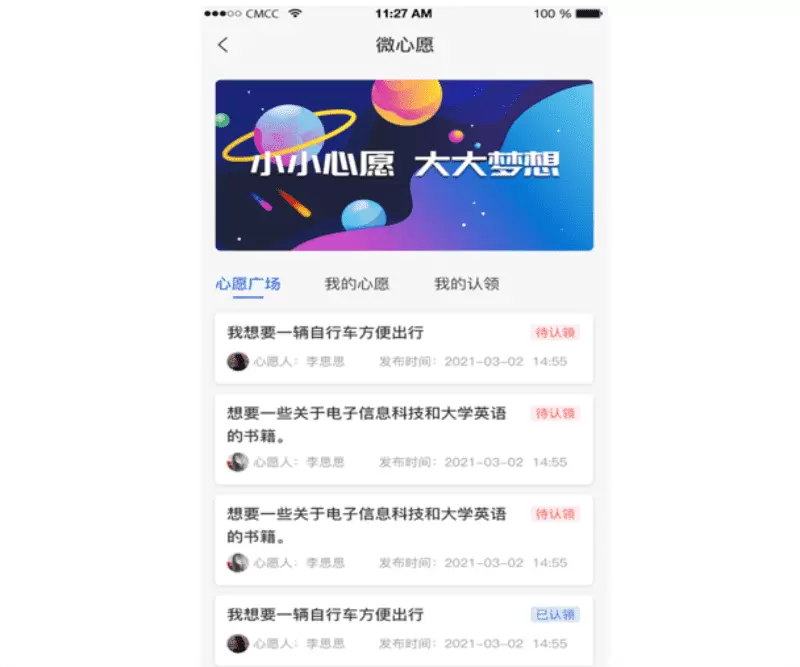The width and height of the screenshot is (800, 667).
Task: Open the first 待认领 bicycle wish card
Action: pyautogui.click(x=404, y=347)
